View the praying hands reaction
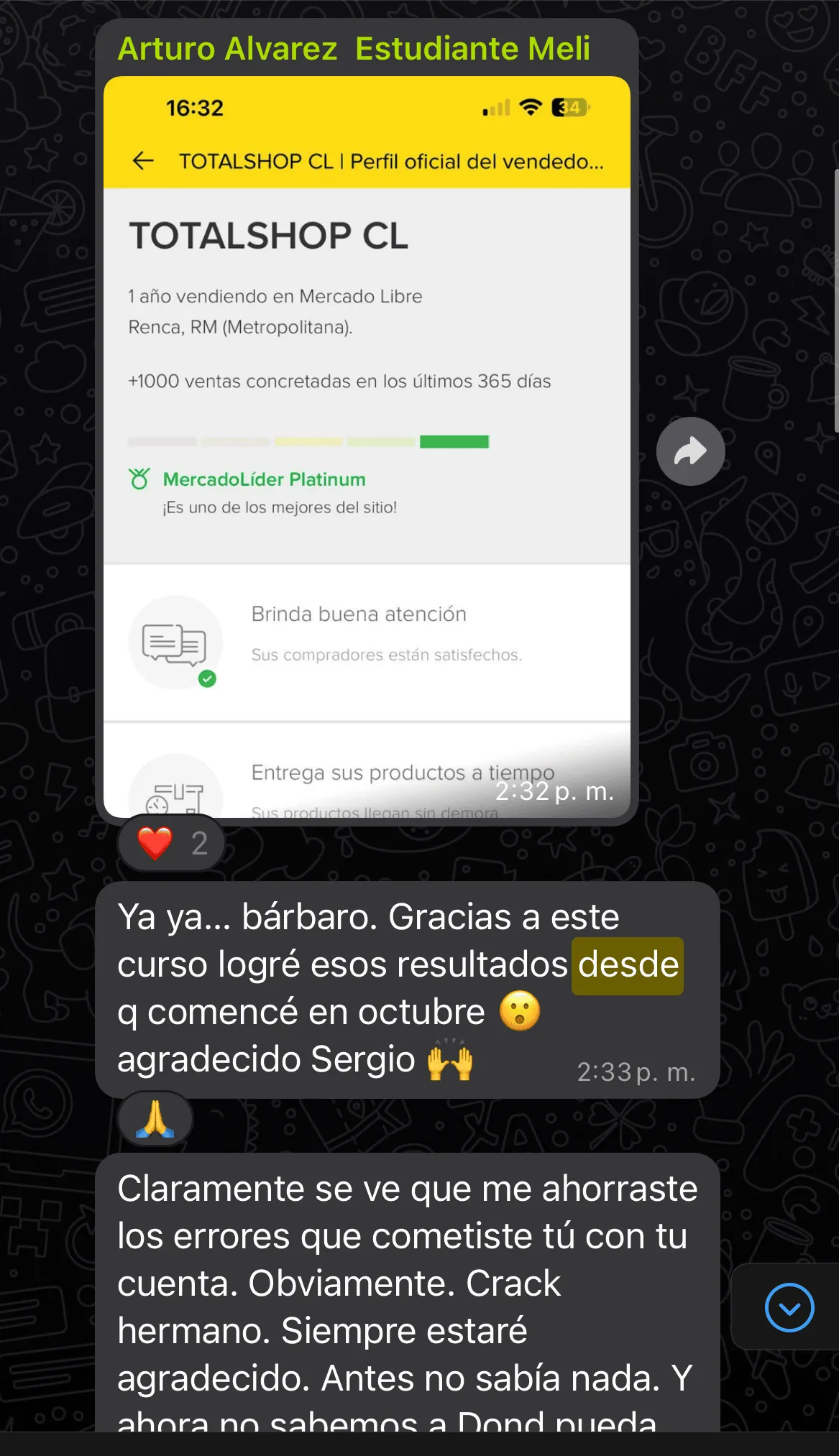The image size is (839, 1456). click(x=155, y=1118)
